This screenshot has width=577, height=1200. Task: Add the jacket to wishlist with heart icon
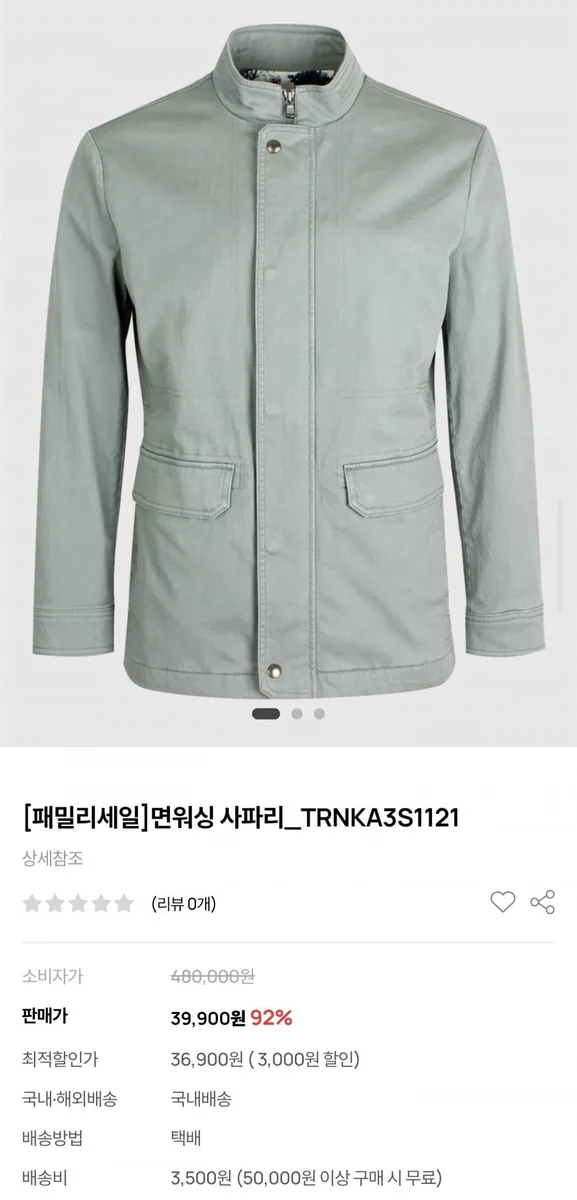(x=502, y=902)
